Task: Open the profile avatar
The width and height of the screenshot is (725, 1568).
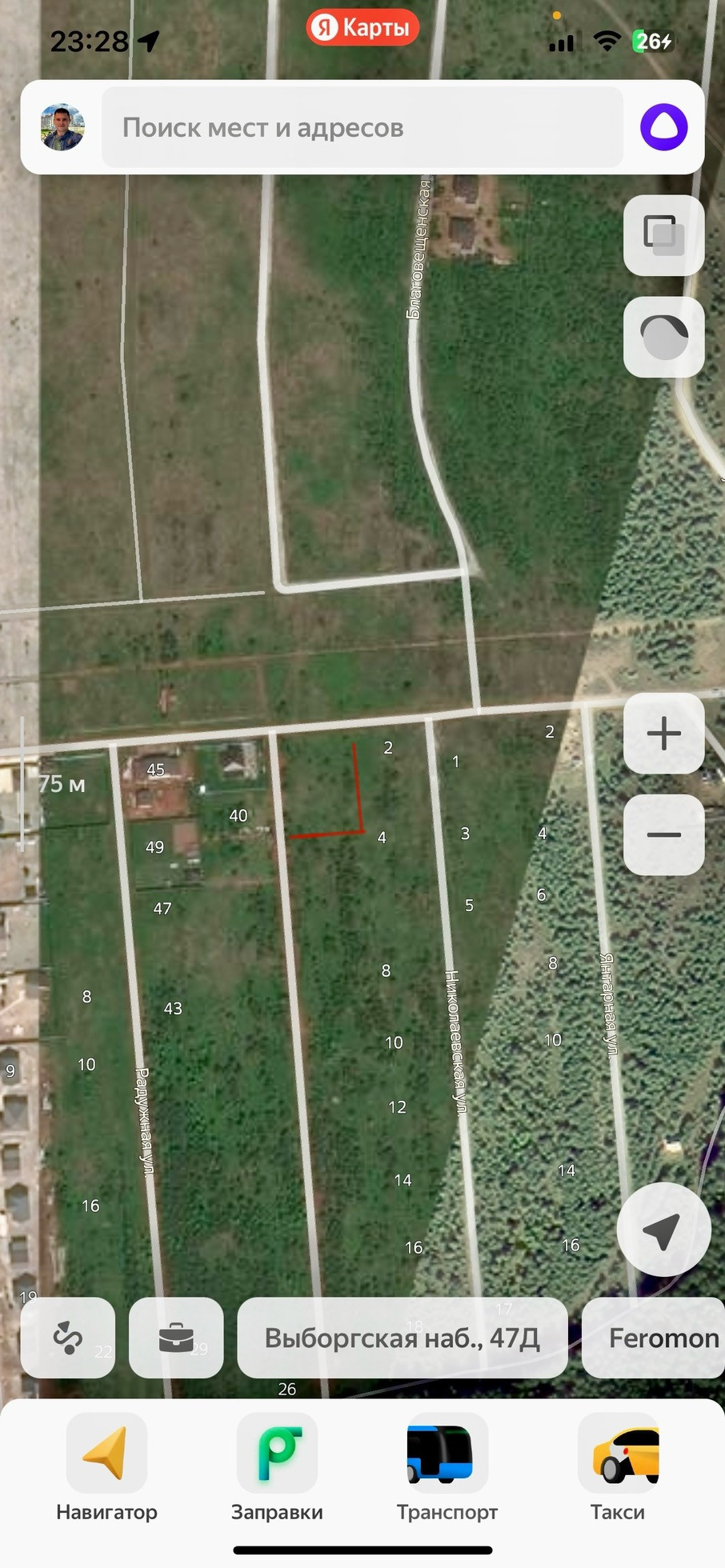Action: pyautogui.click(x=62, y=127)
